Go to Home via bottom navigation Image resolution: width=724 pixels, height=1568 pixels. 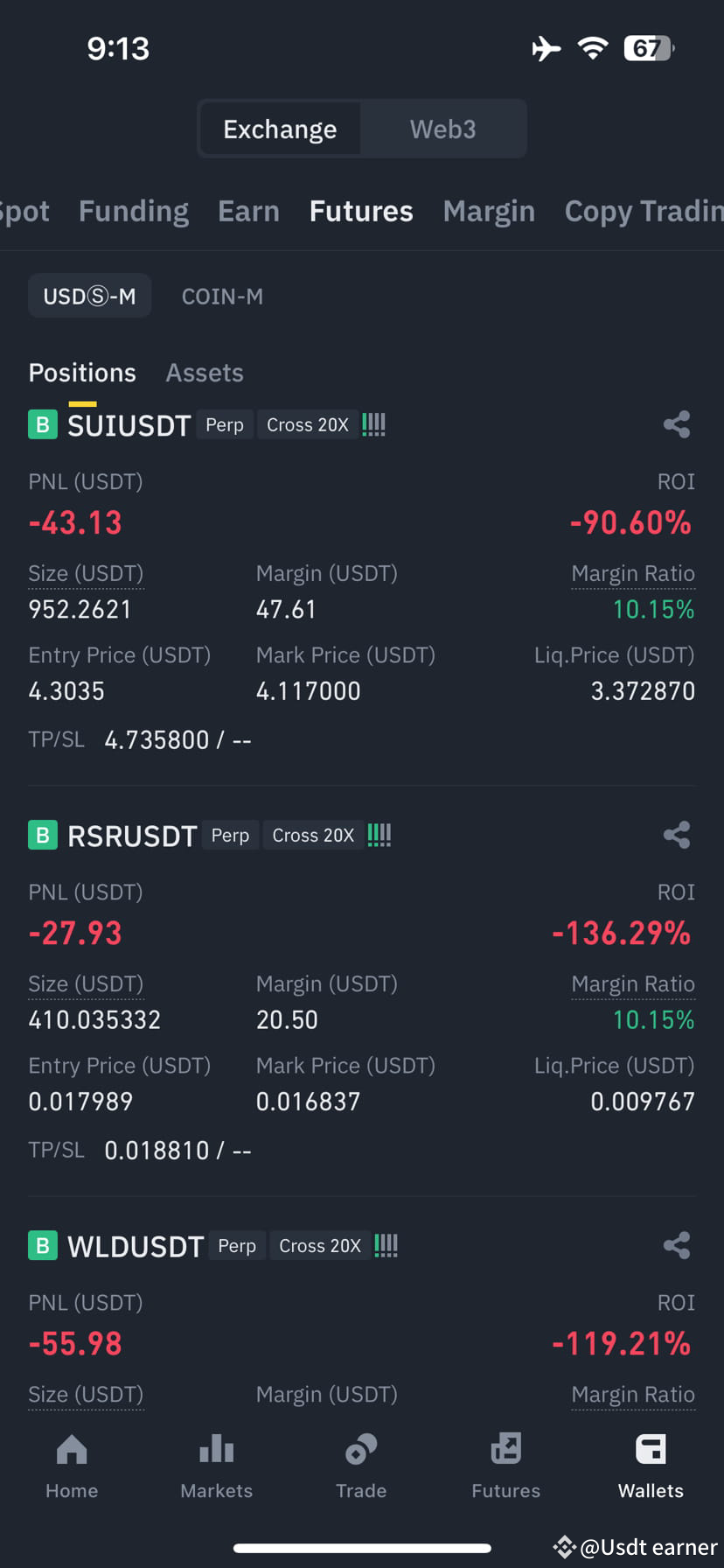pos(71,1466)
